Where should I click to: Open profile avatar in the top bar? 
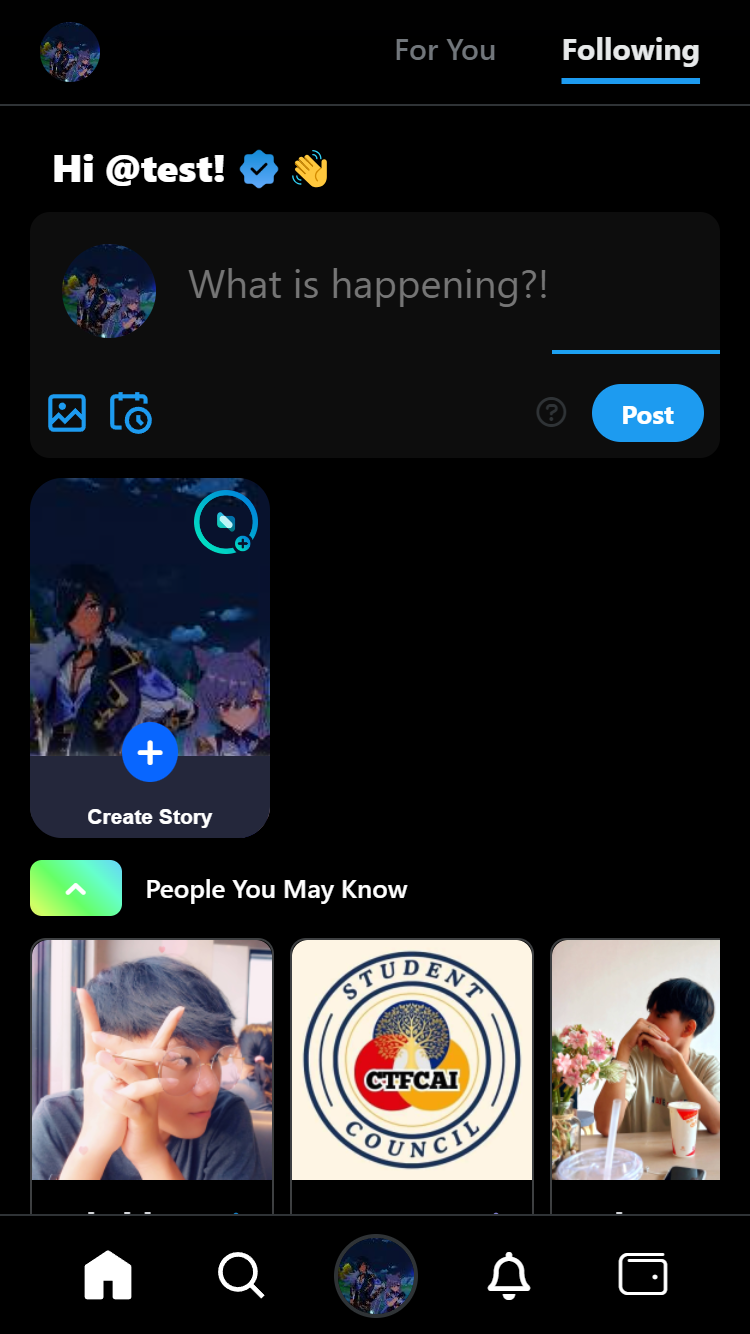70,52
